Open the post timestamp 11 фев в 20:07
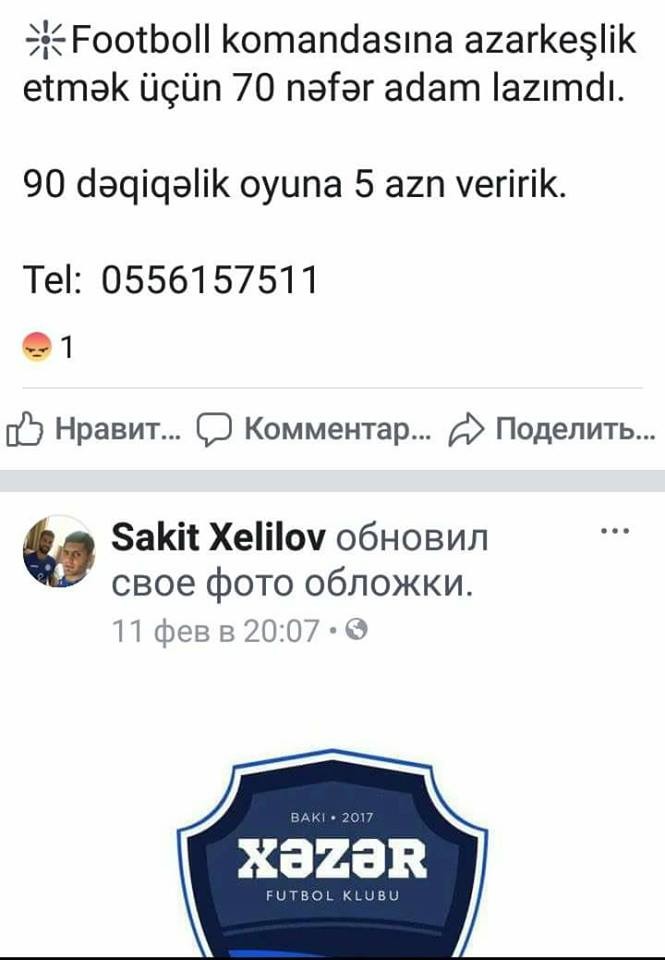 (x=216, y=631)
